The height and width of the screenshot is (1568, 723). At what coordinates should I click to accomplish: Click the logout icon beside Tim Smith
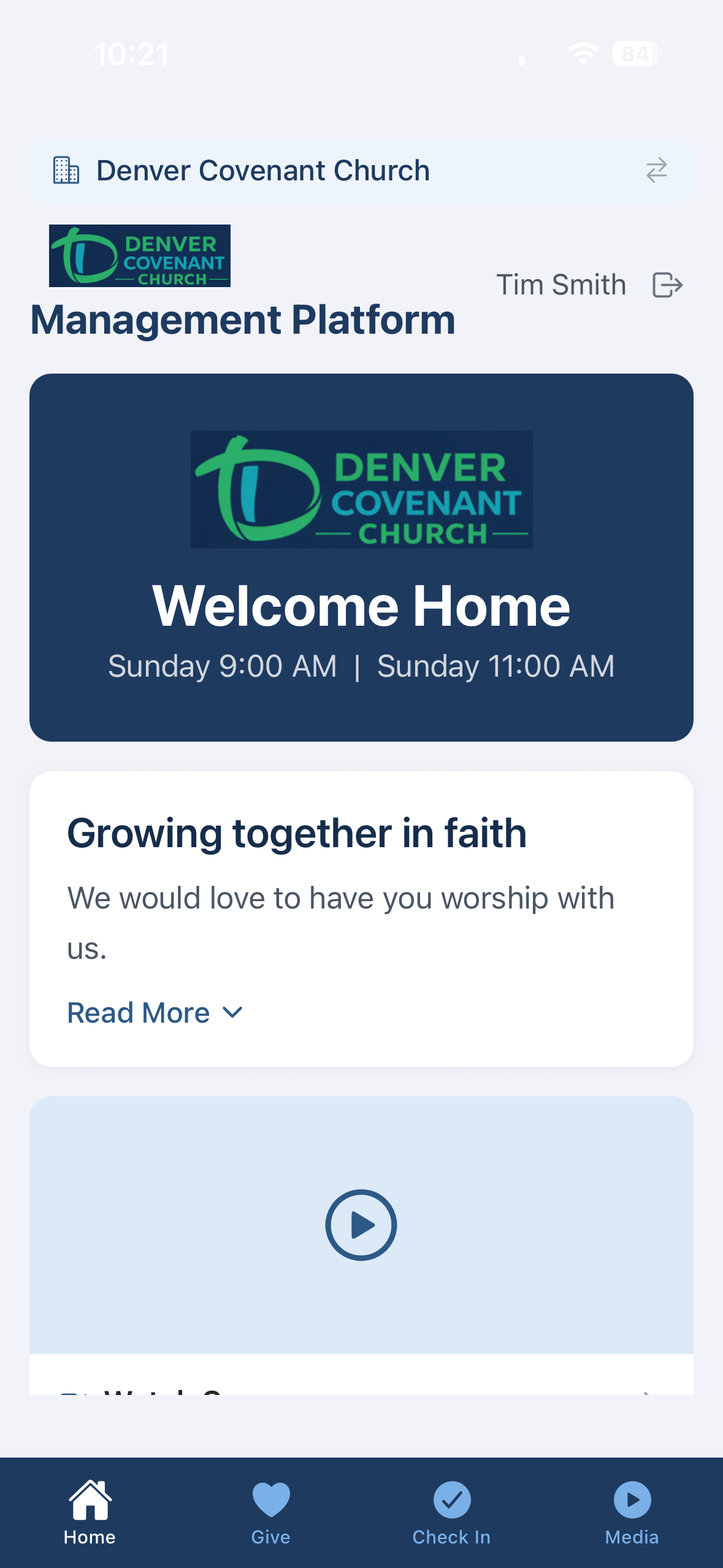click(x=667, y=284)
